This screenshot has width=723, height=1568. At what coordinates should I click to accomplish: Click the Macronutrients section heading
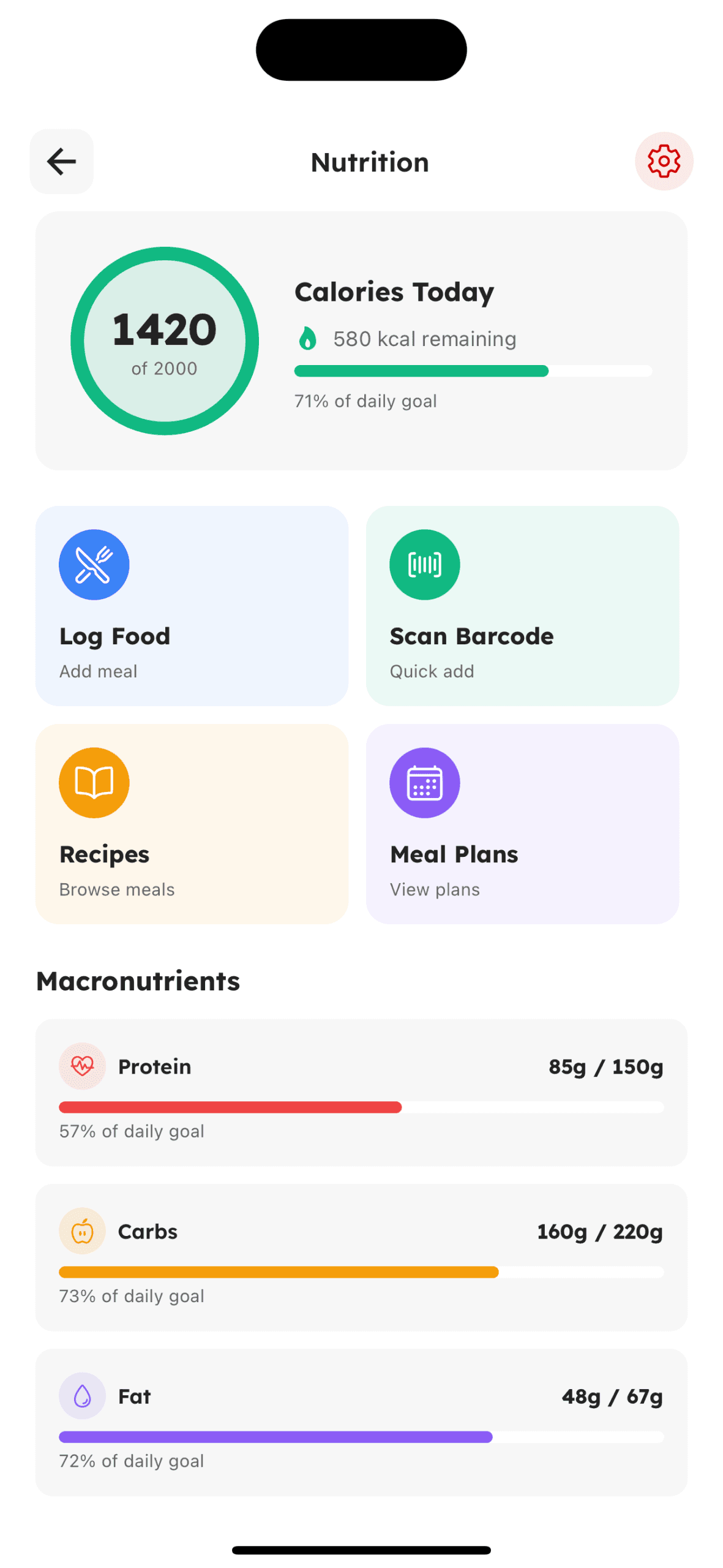(x=138, y=981)
